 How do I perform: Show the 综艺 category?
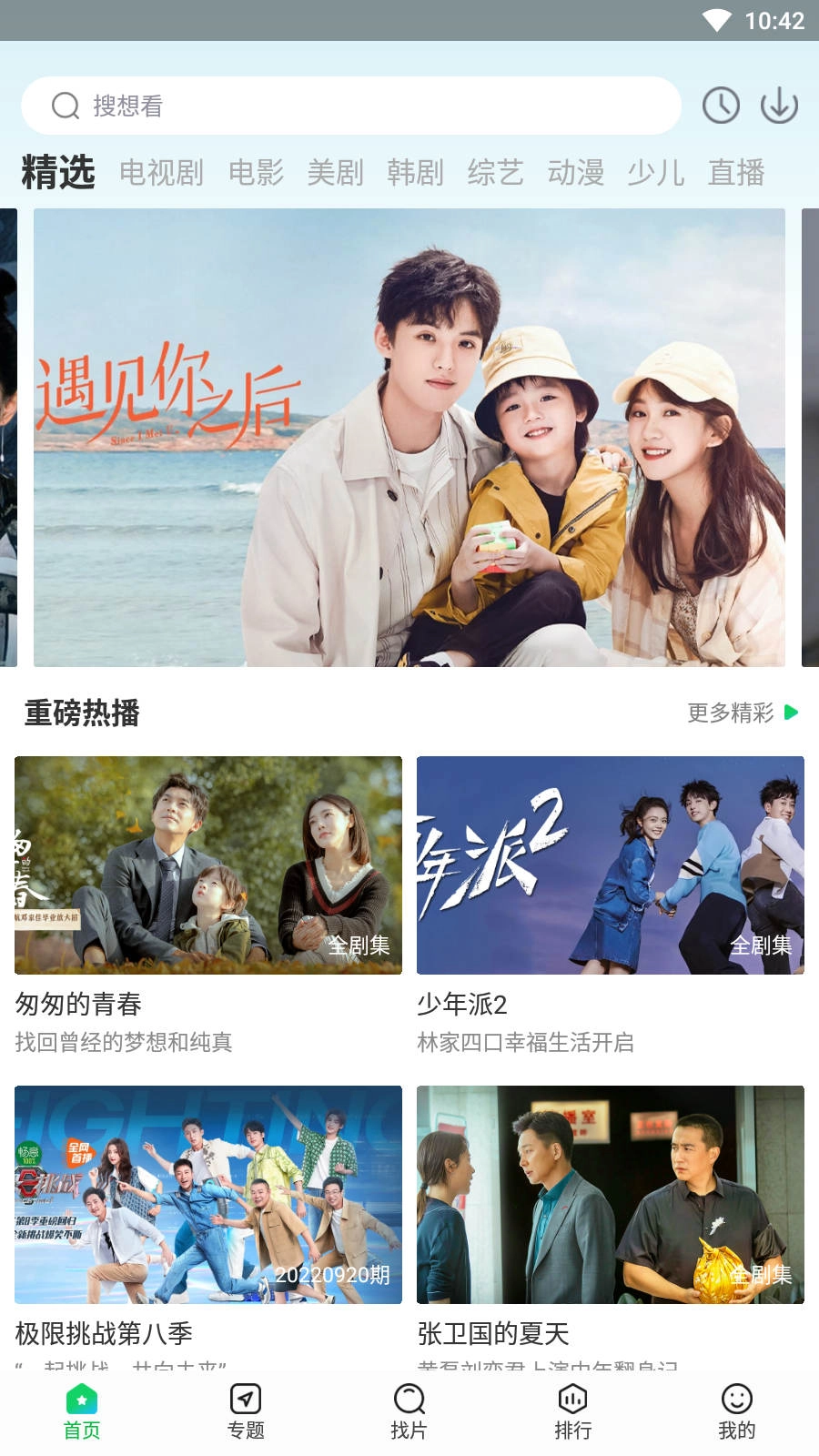(x=495, y=172)
